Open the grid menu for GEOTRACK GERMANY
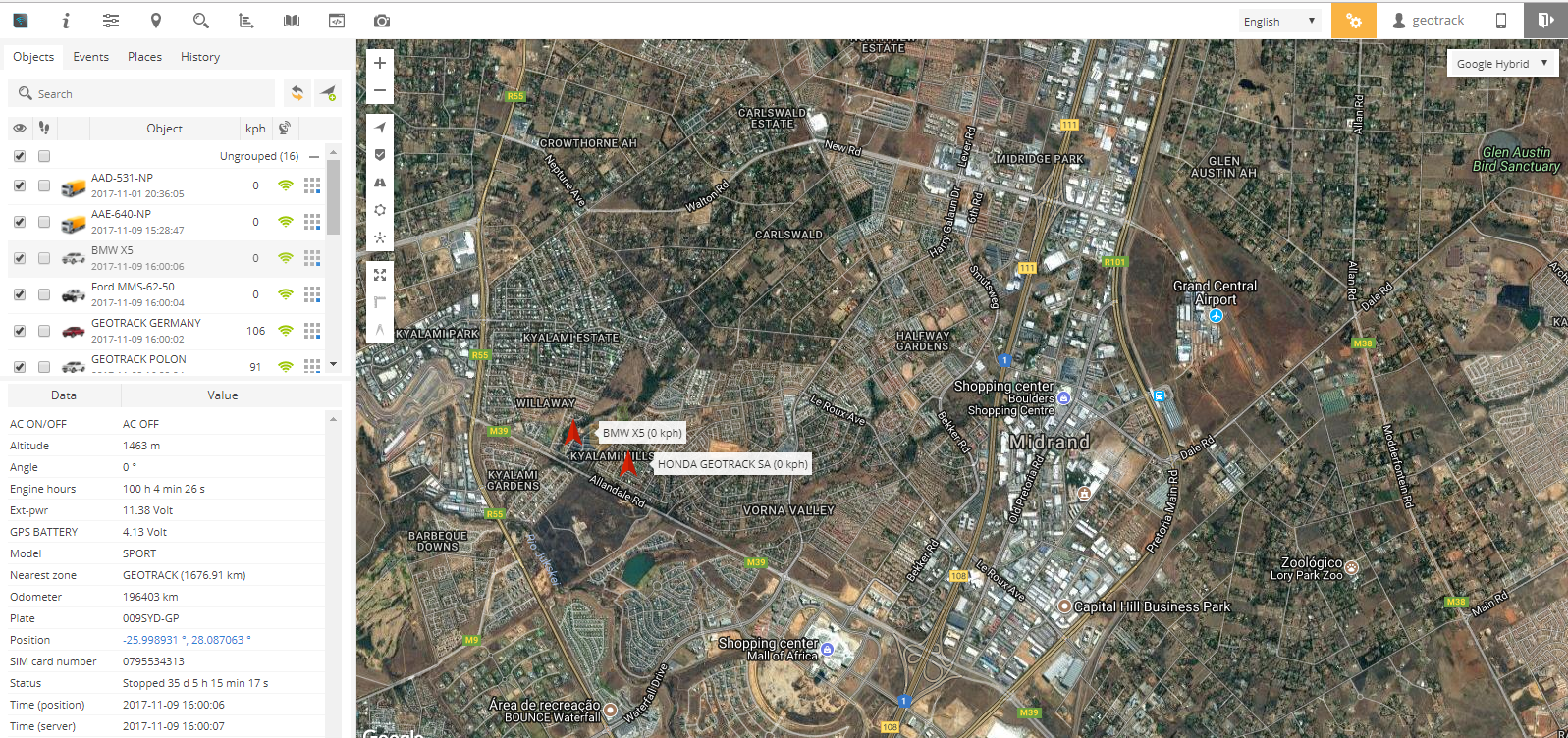This screenshot has width=1568, height=738. click(312, 331)
